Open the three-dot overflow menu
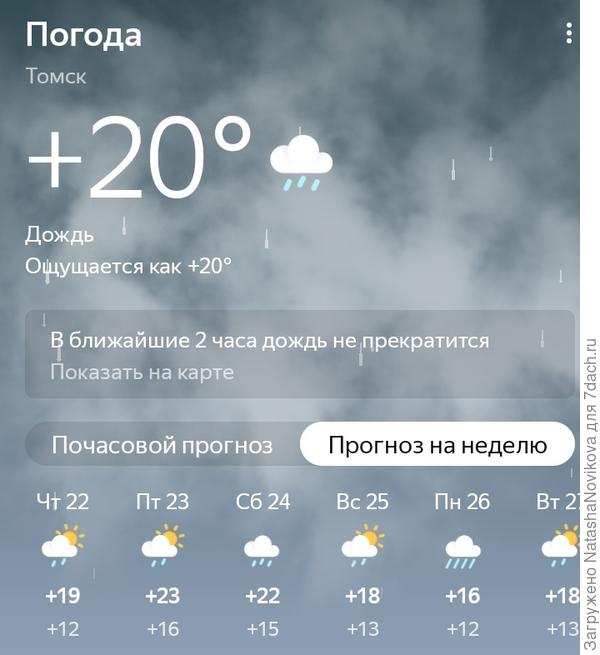The image size is (600, 655). (x=568, y=34)
